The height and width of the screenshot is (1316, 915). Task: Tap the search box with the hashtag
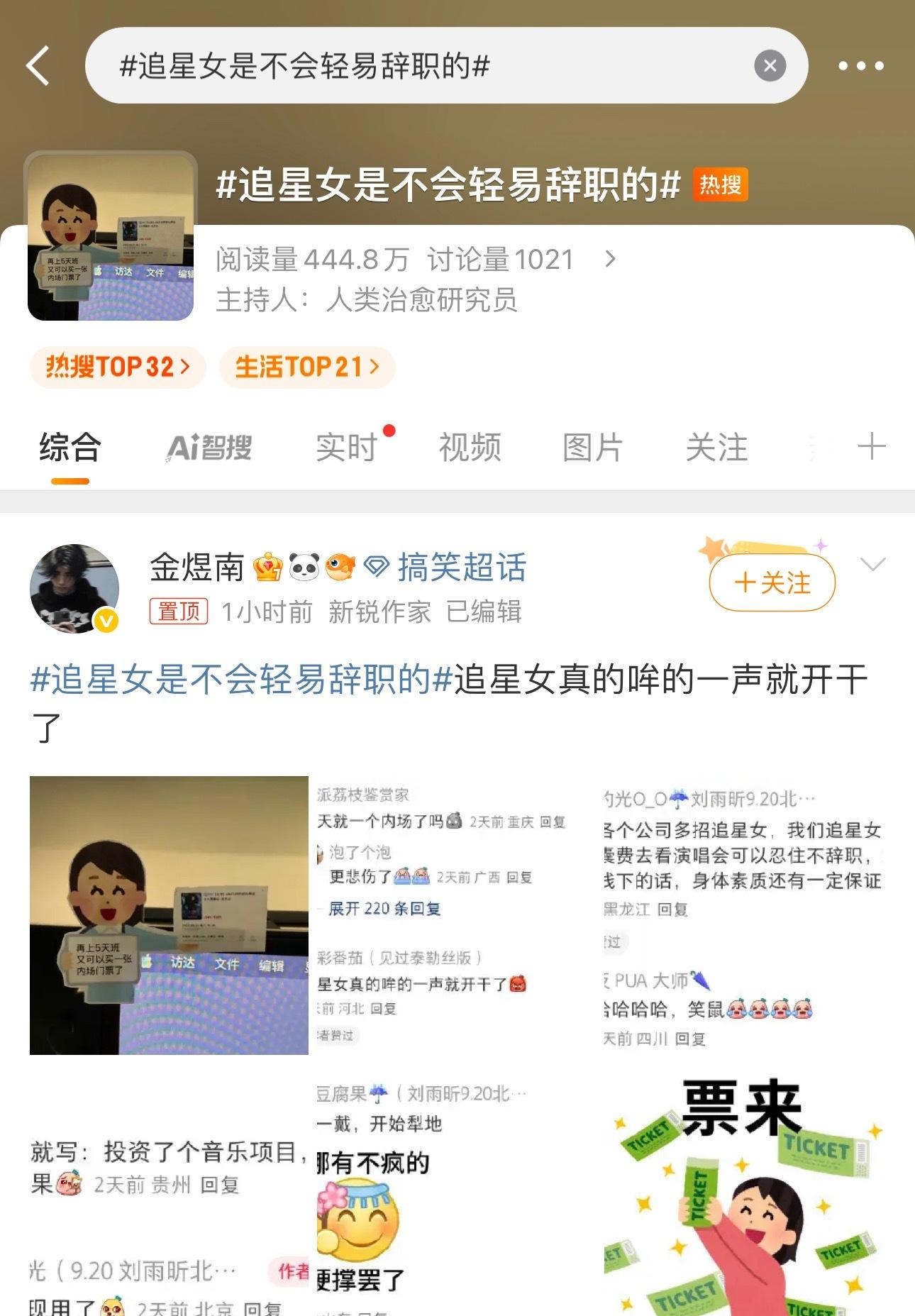[x=426, y=66]
